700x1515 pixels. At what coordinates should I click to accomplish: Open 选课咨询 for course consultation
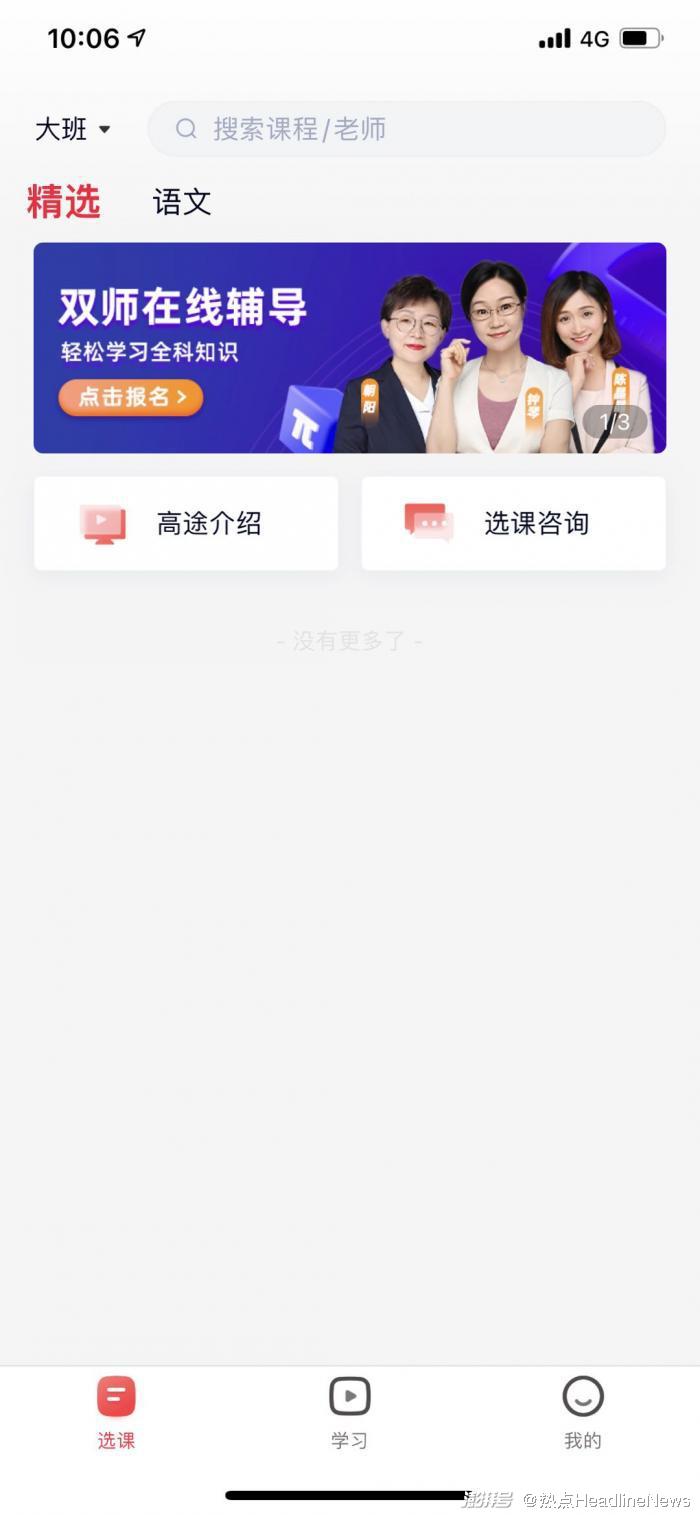click(x=513, y=523)
